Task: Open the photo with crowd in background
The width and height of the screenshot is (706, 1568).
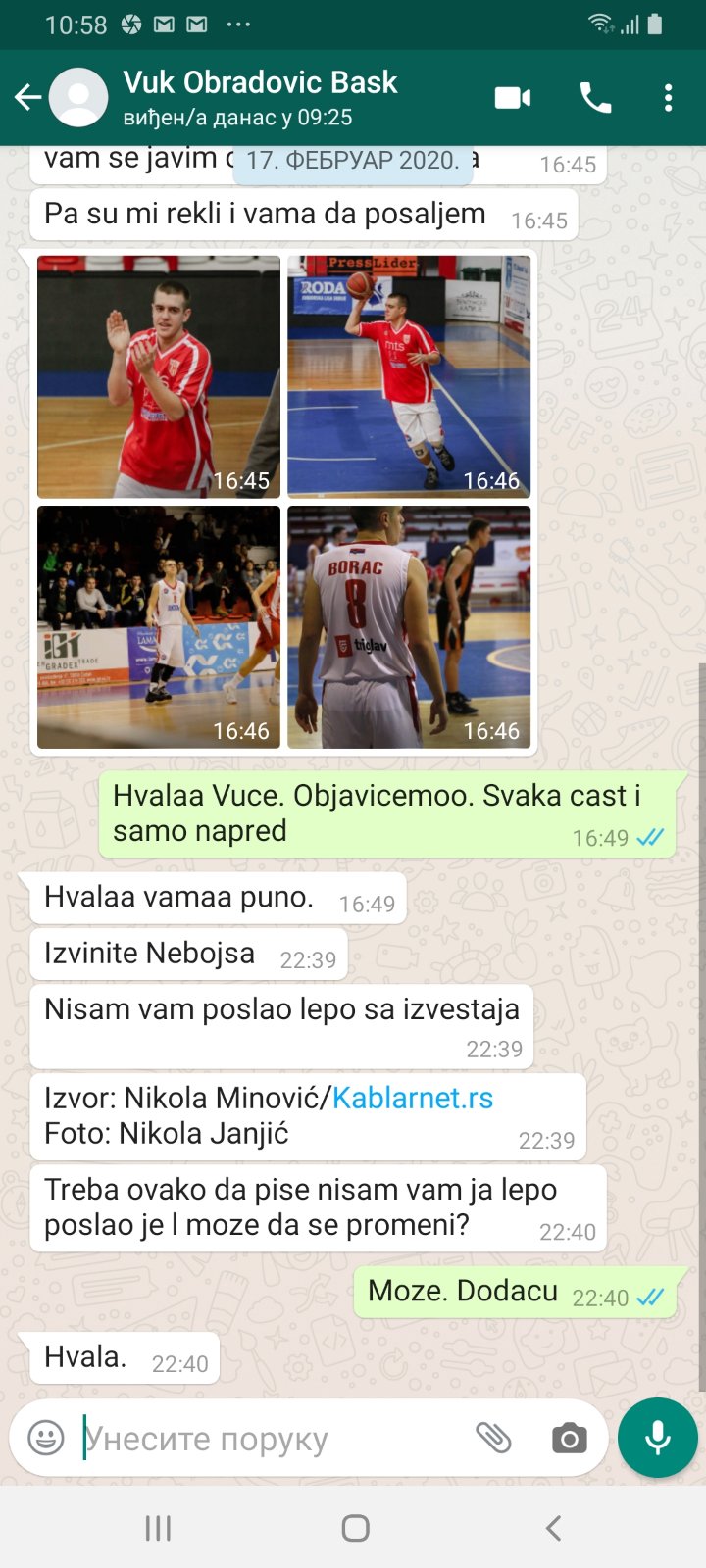Action: 159,627
